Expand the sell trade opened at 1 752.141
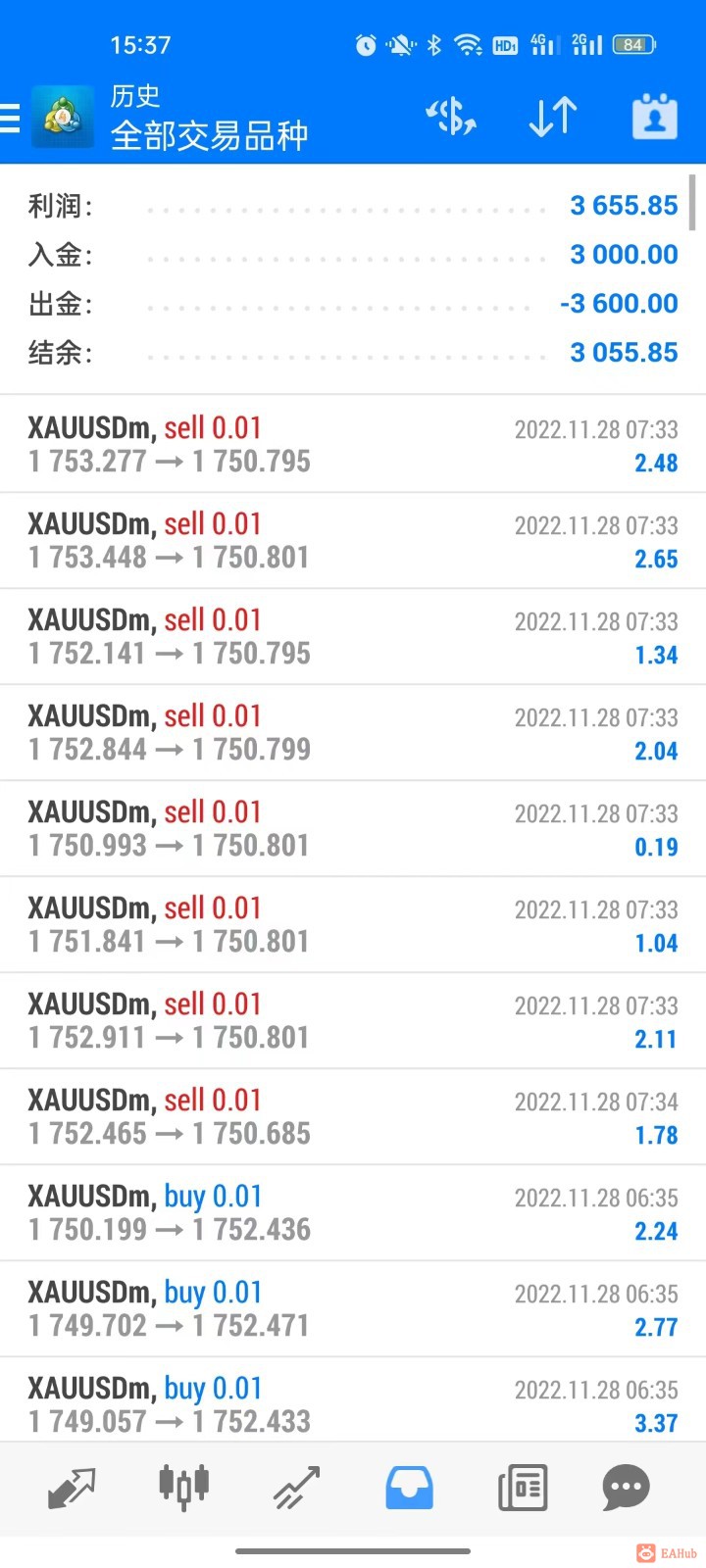The height and width of the screenshot is (1568, 706). tap(353, 636)
